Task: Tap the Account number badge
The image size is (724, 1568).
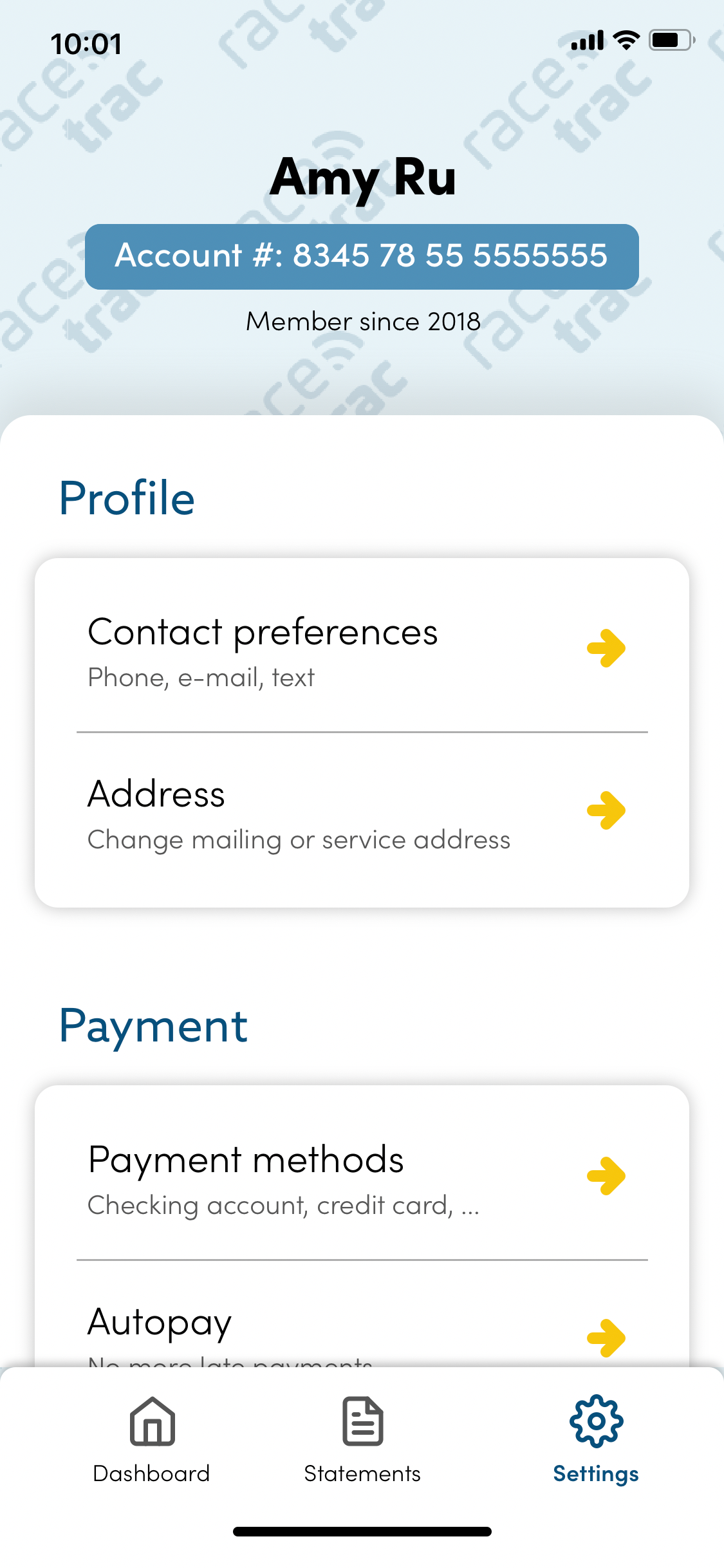Action: 362,256
